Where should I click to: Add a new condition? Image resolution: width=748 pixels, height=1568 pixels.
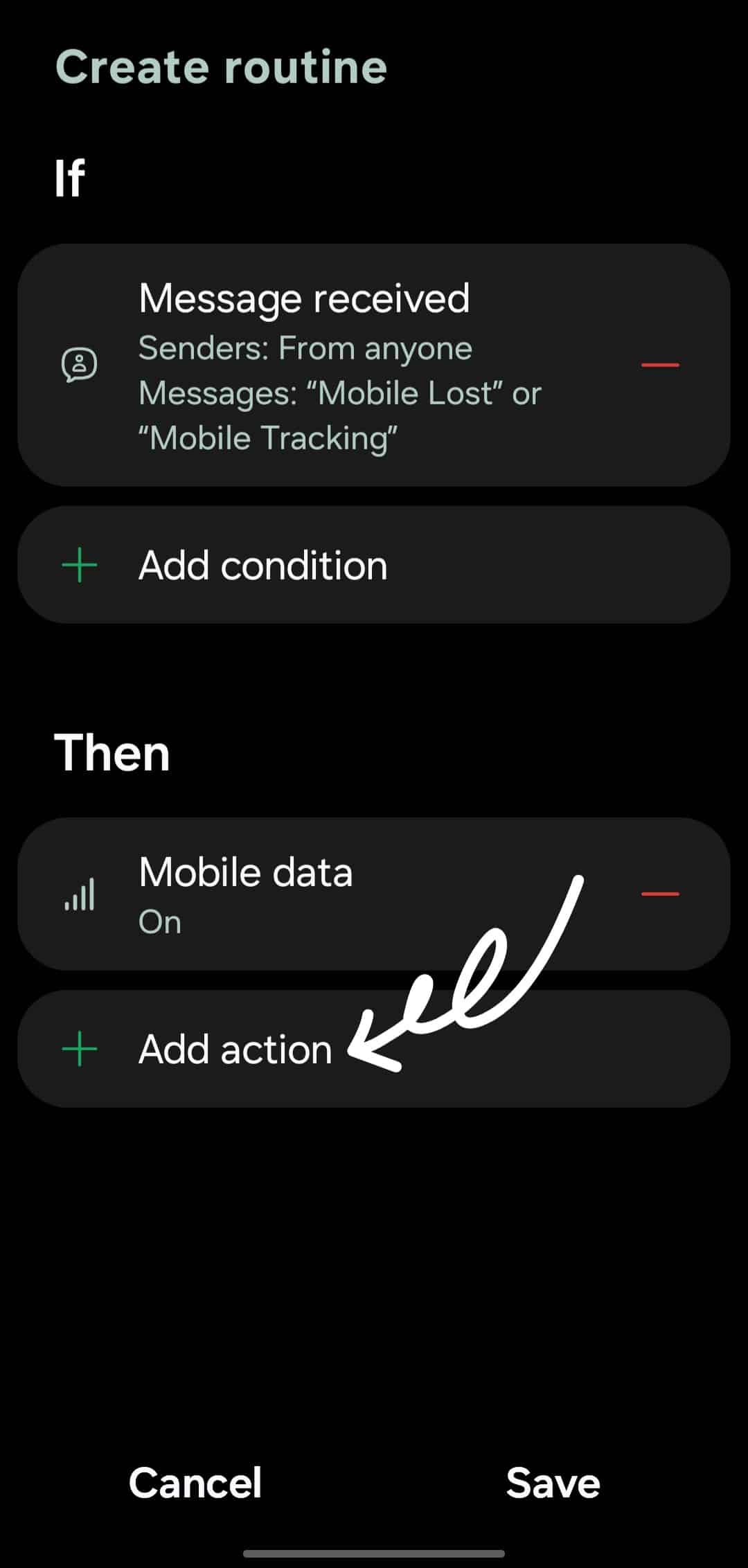coord(374,566)
